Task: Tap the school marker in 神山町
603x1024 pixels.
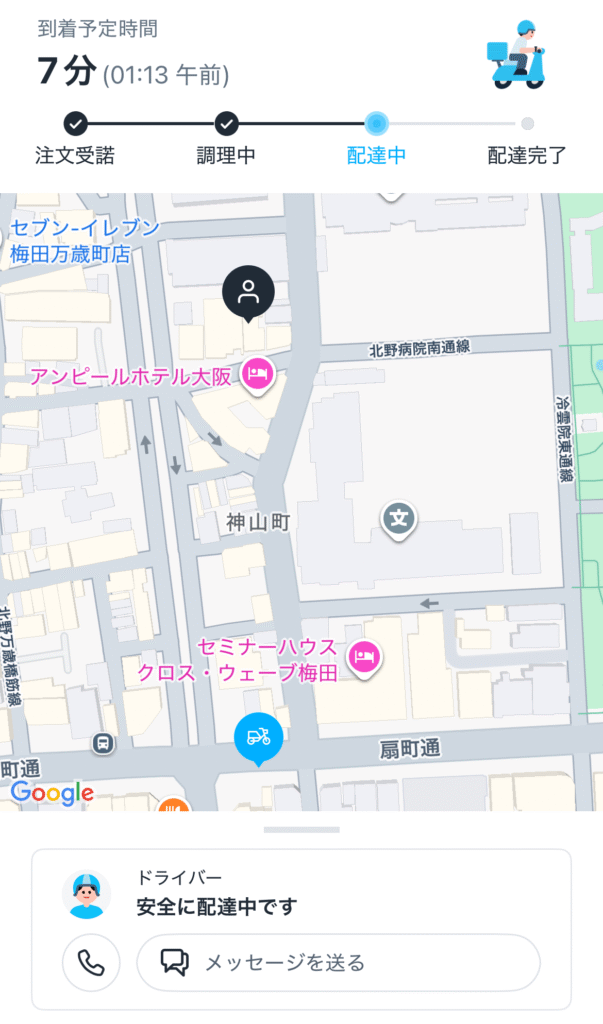Action: (x=400, y=519)
